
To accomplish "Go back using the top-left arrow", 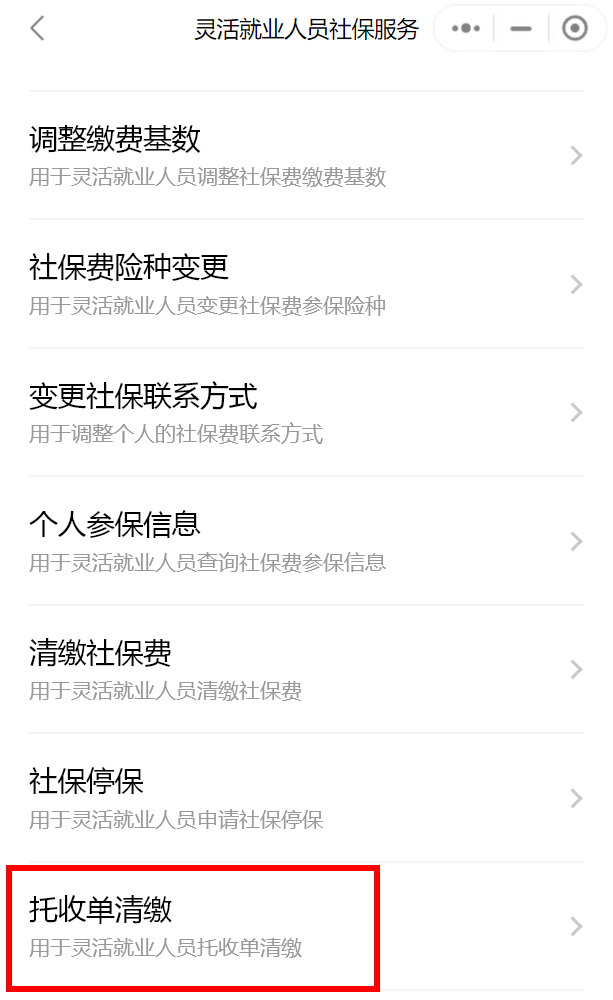I will [38, 29].
